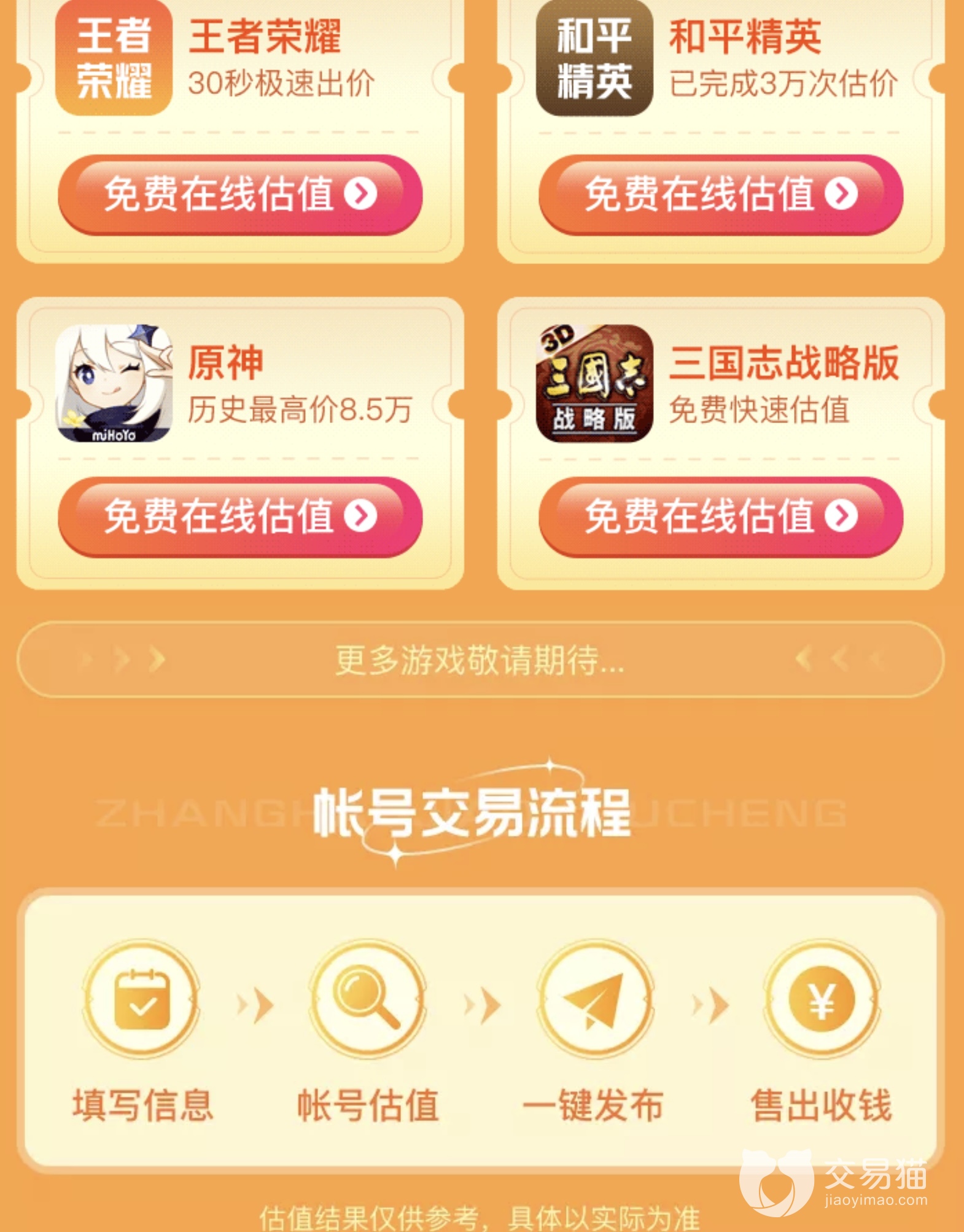Viewport: 964px width, 1232px height.
Task: Start free valuation for 和平精英
Action: click(x=720, y=195)
